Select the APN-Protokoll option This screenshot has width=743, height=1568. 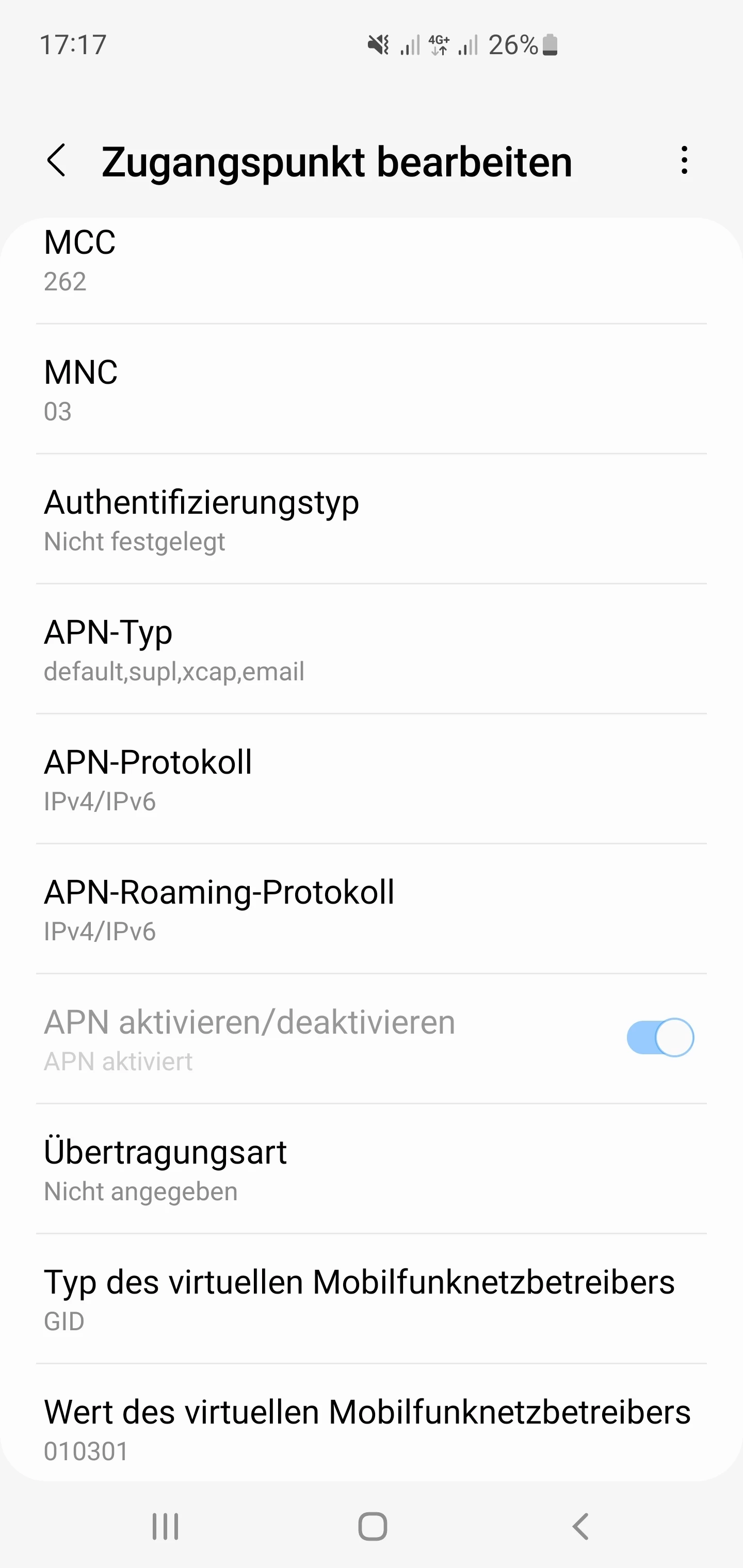click(372, 780)
